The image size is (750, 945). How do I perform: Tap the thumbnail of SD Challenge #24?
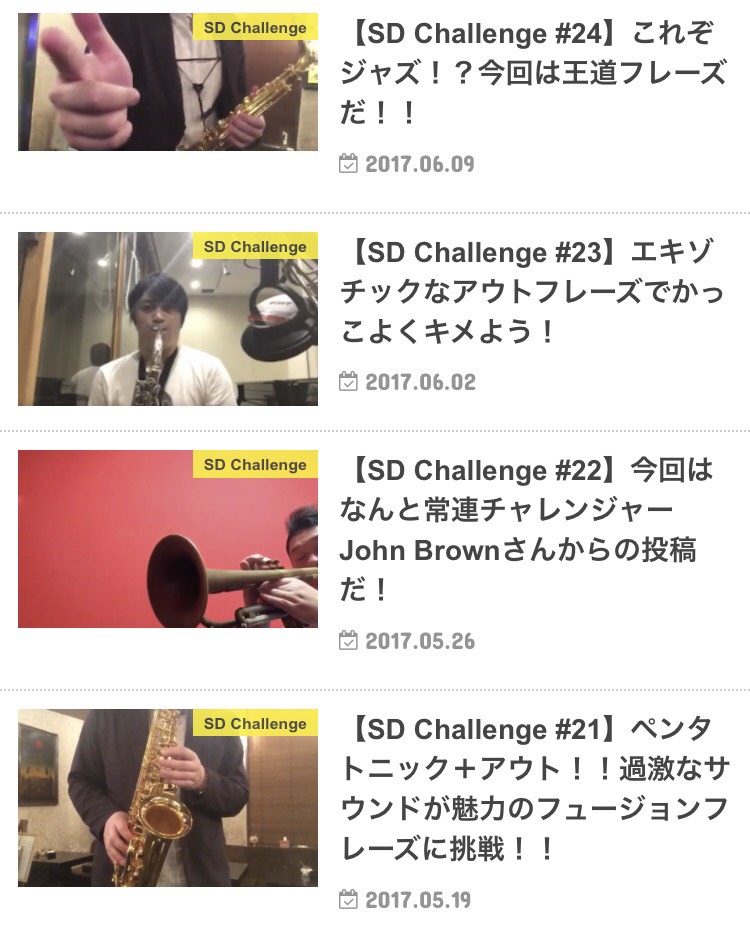[167, 83]
